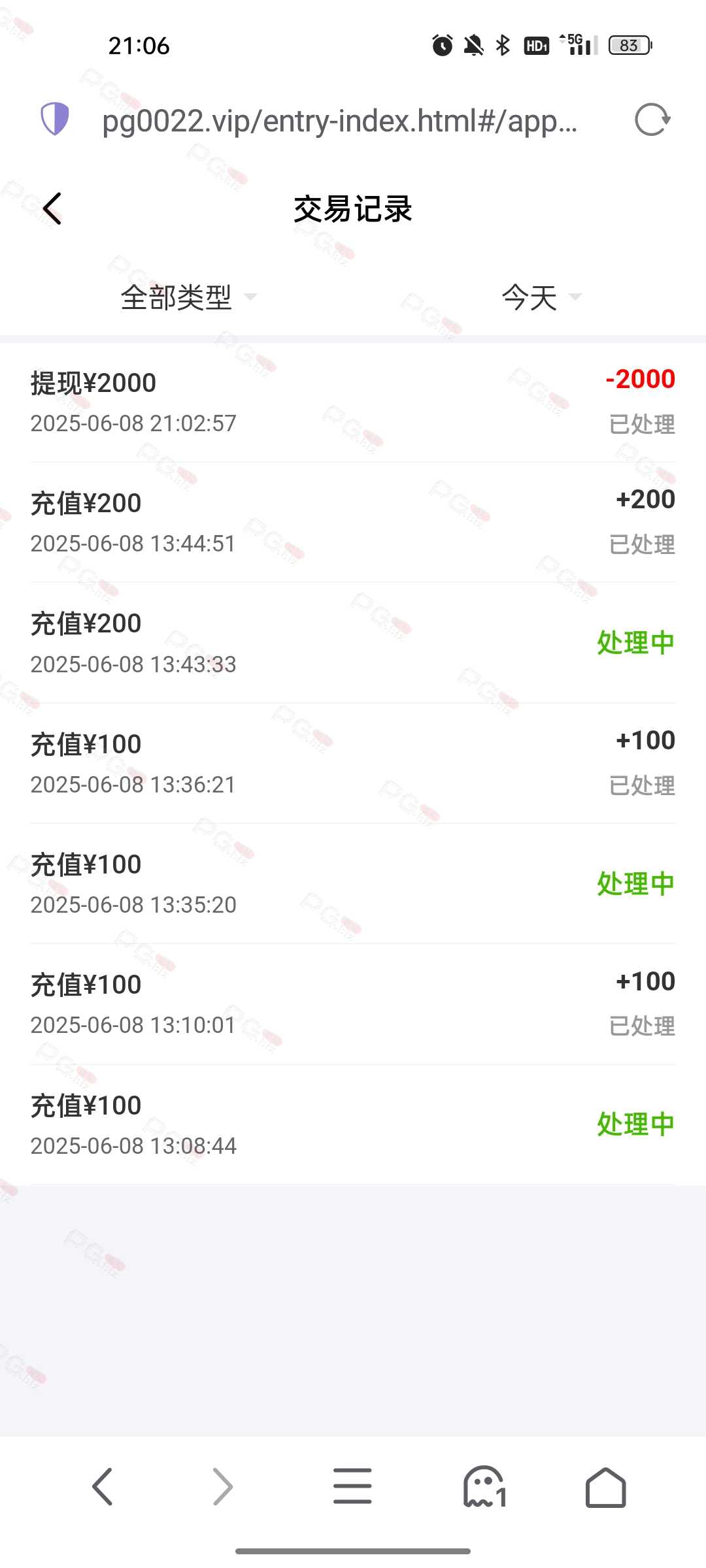Tap the pg0022.vip address bar
Screen dimensions: 706x1568
tap(340, 121)
